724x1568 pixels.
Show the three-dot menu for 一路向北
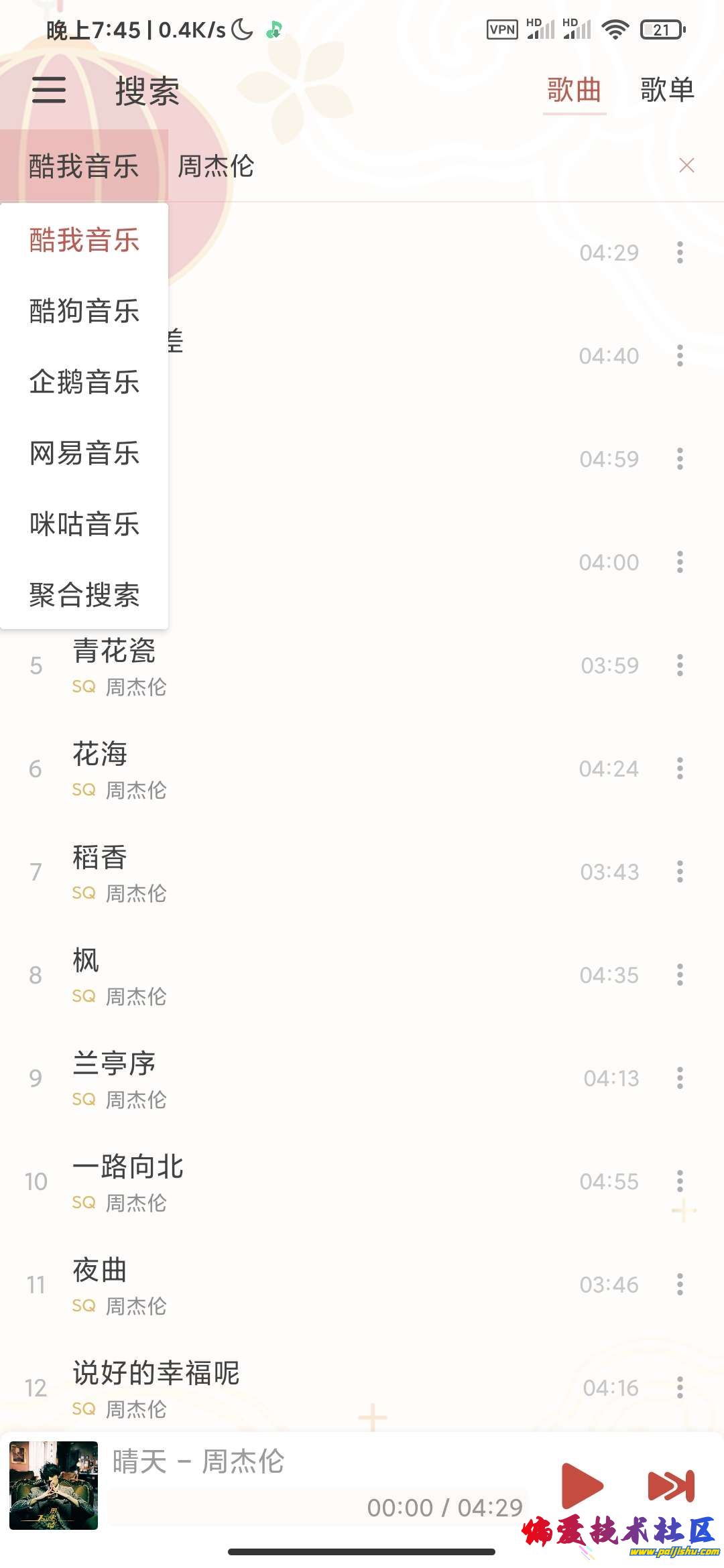(680, 1181)
